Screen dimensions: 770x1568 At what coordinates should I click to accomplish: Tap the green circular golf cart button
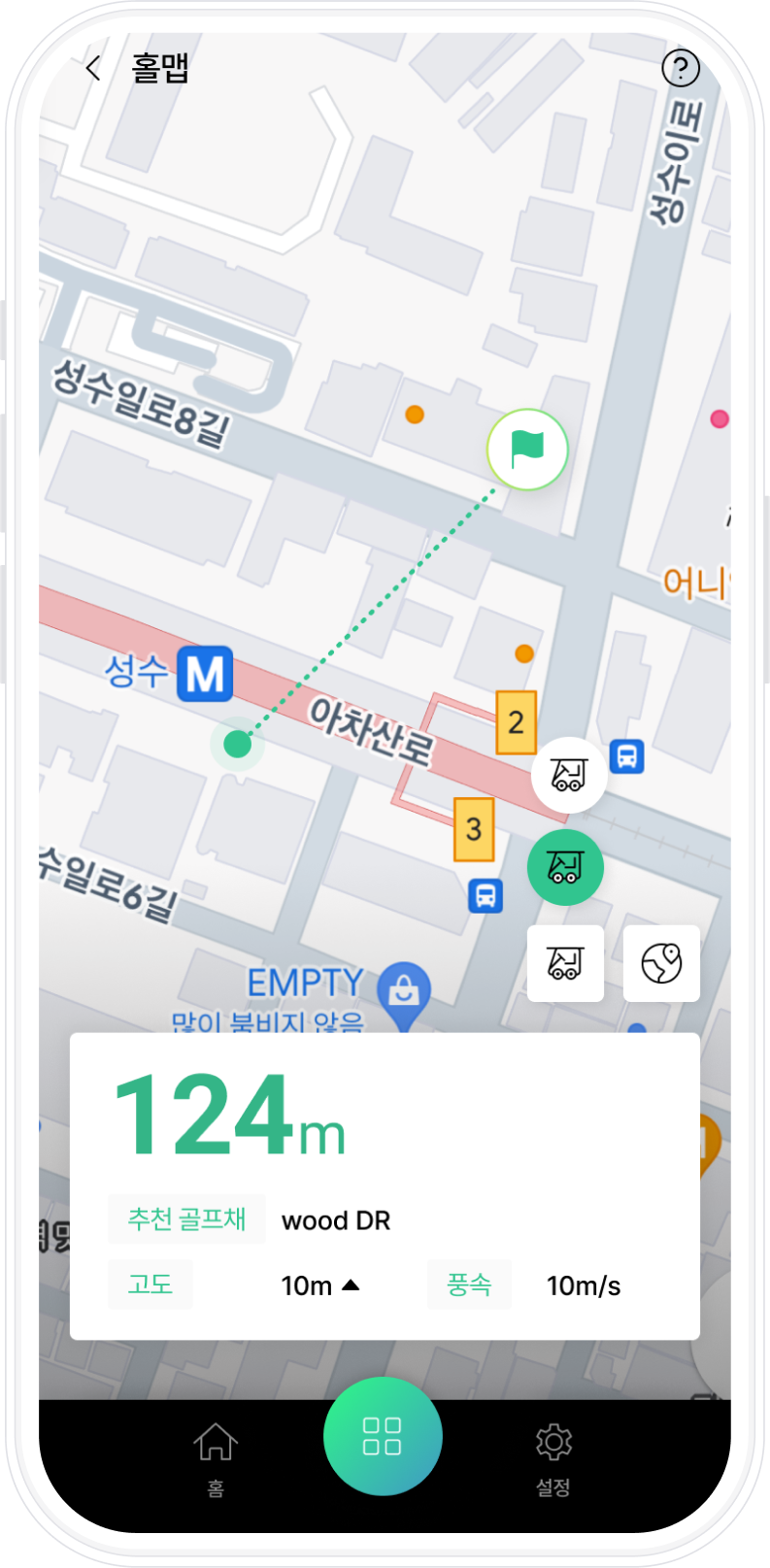tap(565, 867)
